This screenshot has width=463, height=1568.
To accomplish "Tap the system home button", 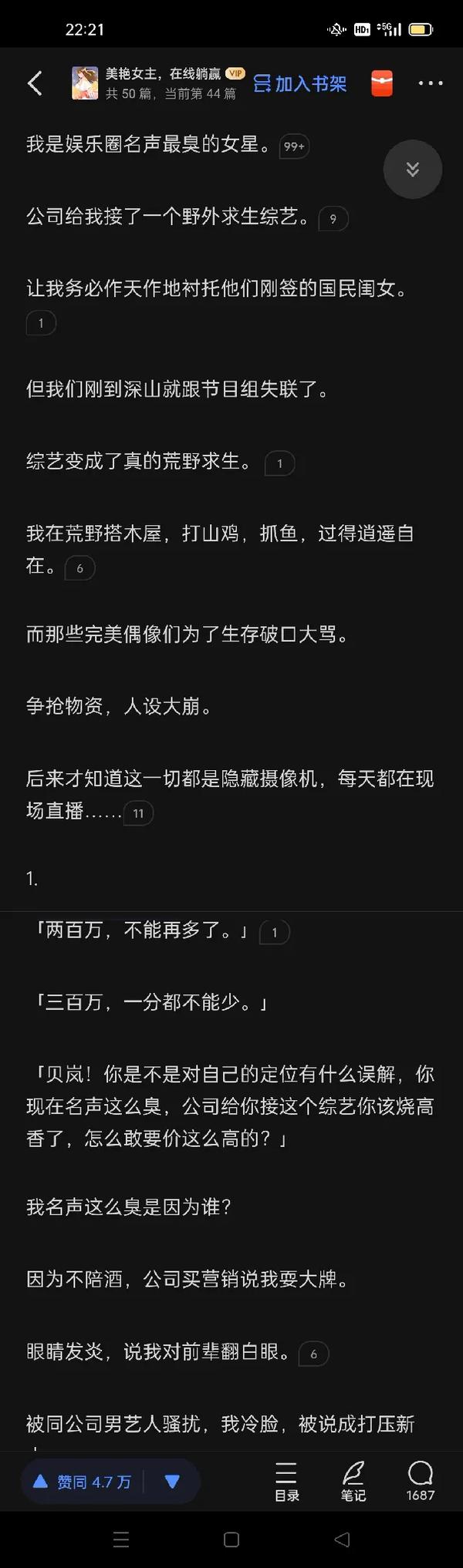I will pyautogui.click(x=231, y=1540).
